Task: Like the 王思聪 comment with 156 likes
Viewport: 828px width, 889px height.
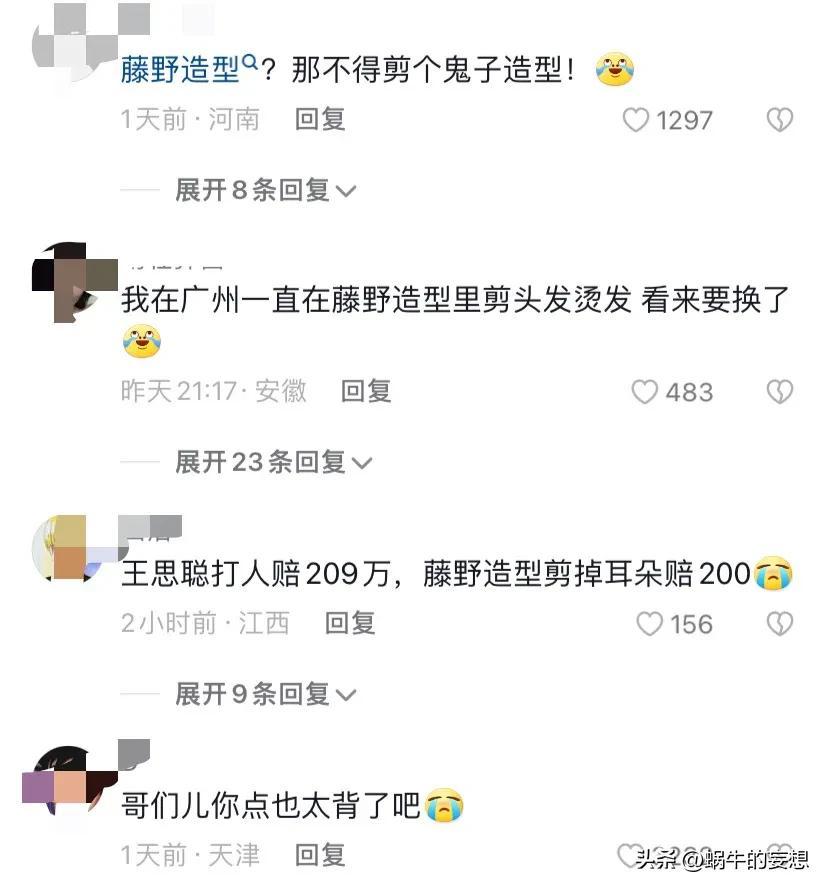Action: click(x=650, y=625)
